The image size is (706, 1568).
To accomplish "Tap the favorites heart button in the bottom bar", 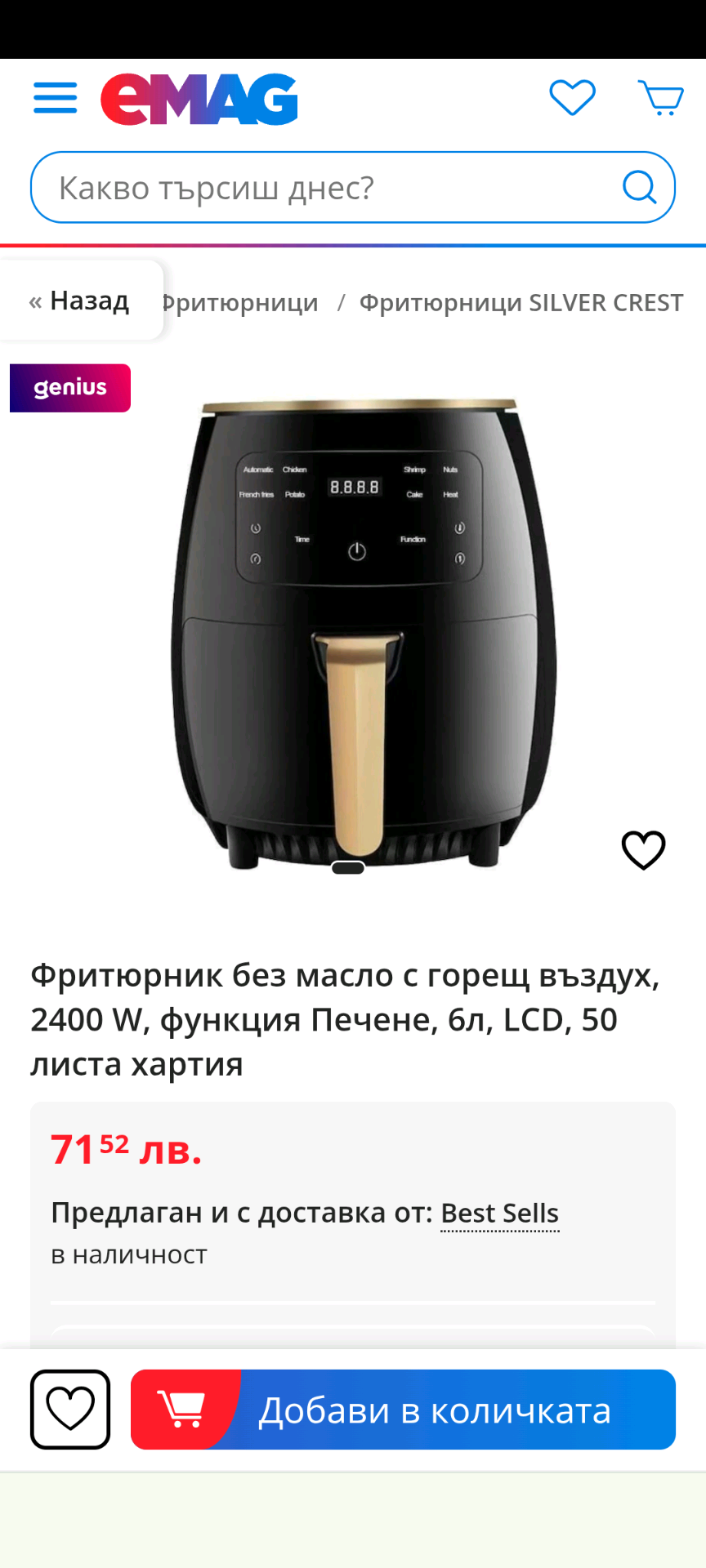I will (x=70, y=1410).
